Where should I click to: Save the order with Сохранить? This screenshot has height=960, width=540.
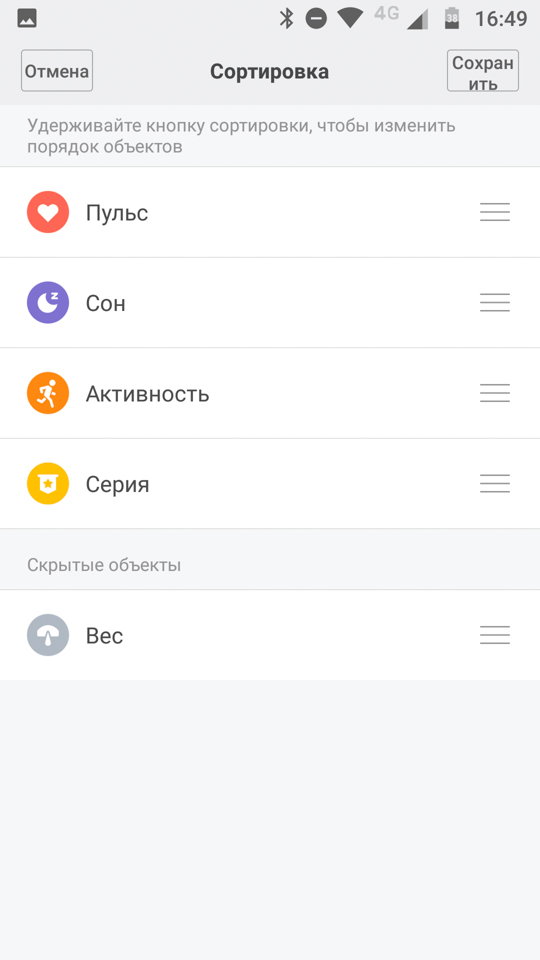coord(483,71)
